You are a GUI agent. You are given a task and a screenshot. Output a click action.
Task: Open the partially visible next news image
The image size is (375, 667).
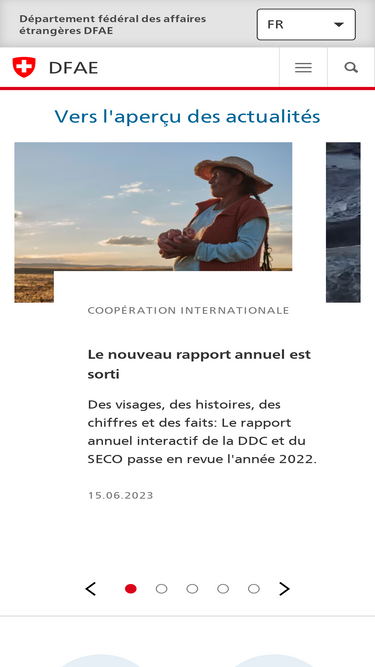[343, 222]
